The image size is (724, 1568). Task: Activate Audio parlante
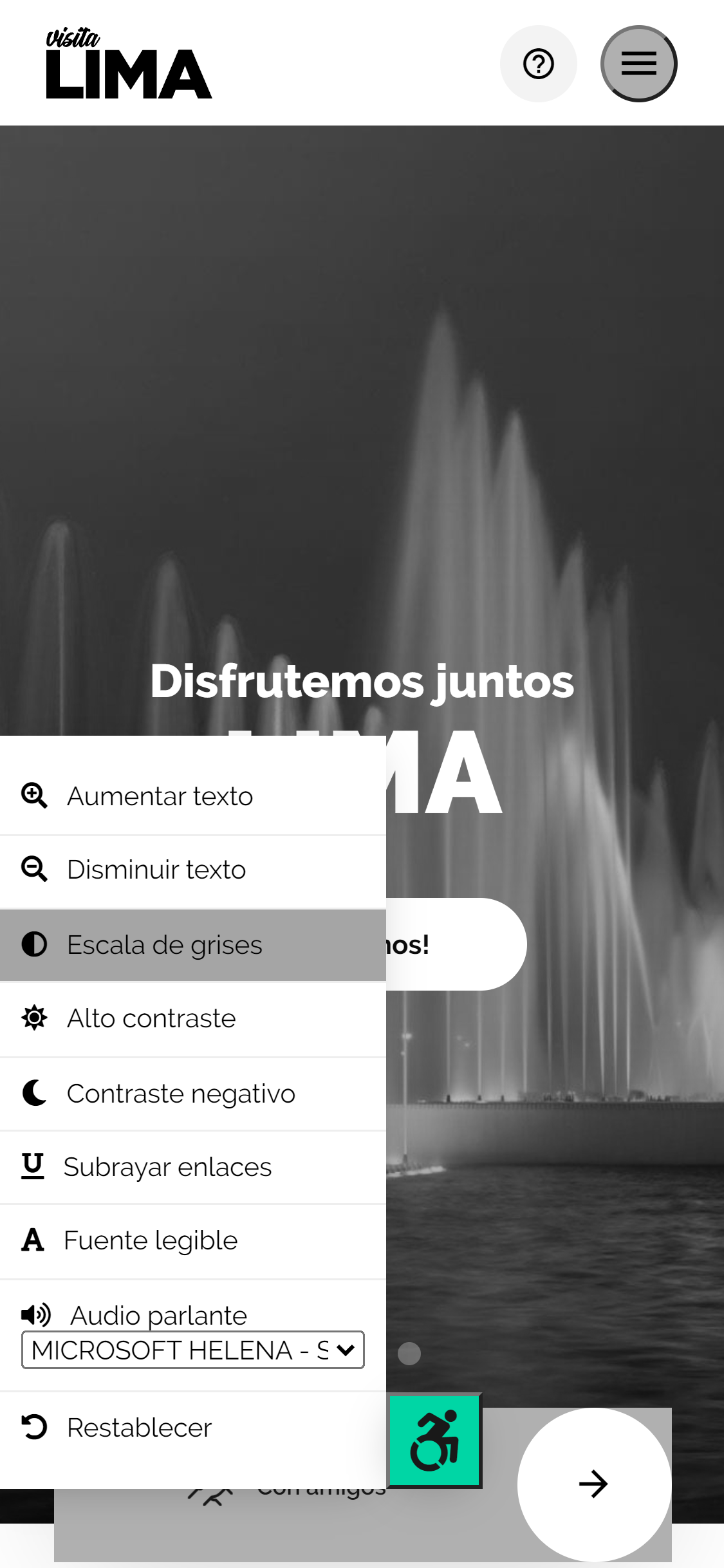coord(134,1315)
